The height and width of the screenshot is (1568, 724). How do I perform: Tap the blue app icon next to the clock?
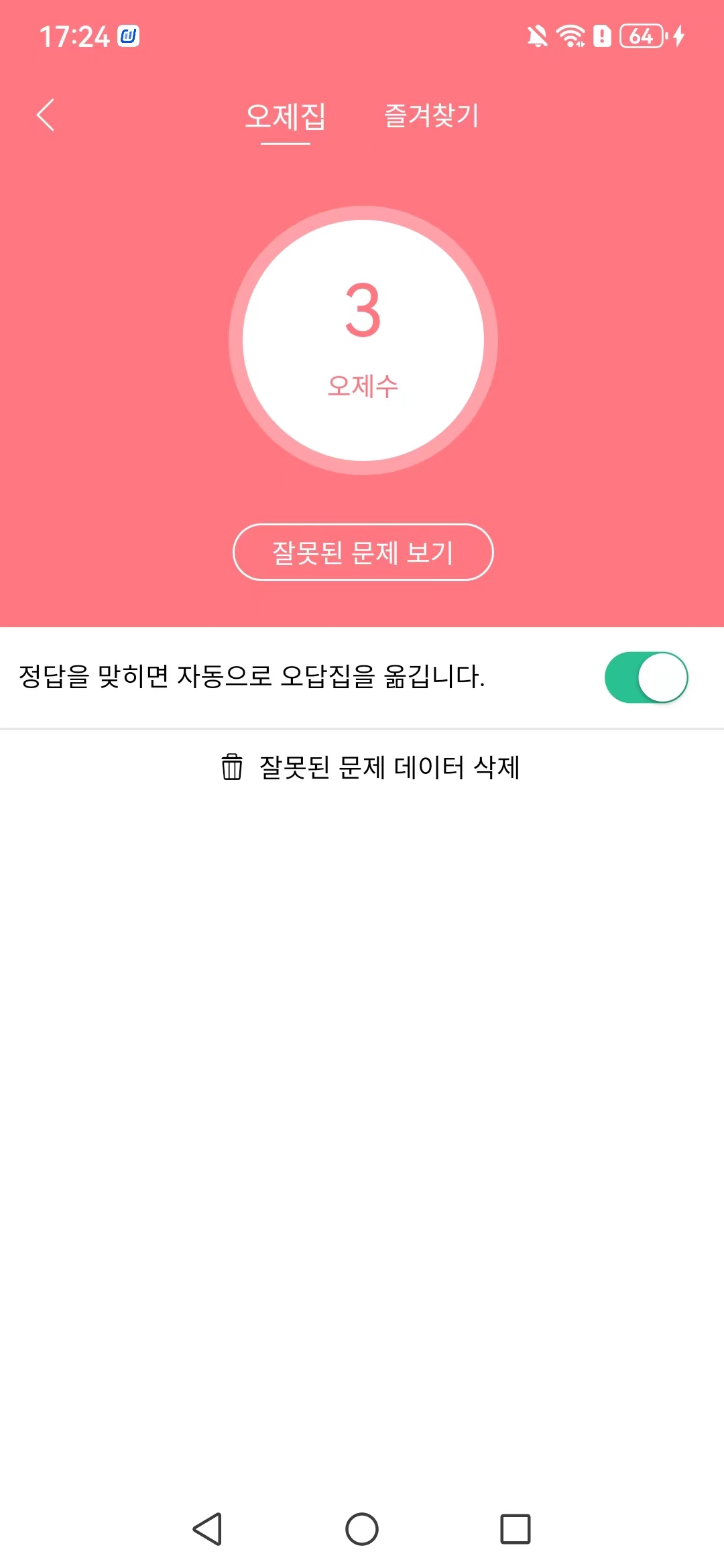pos(129,36)
